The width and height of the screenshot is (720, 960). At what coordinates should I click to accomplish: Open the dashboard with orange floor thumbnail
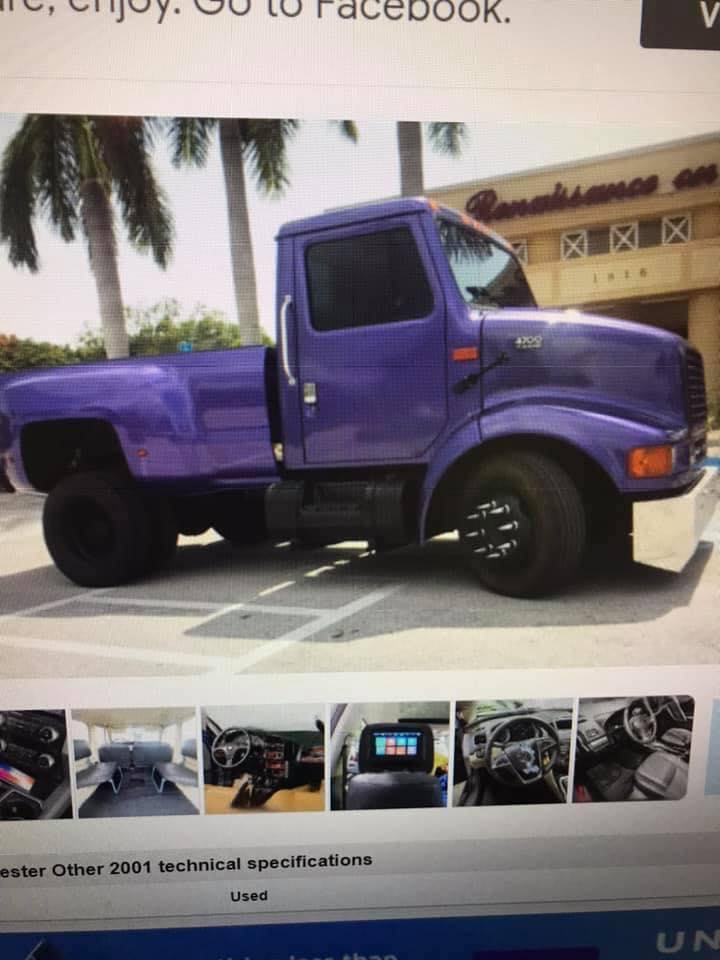[264, 759]
